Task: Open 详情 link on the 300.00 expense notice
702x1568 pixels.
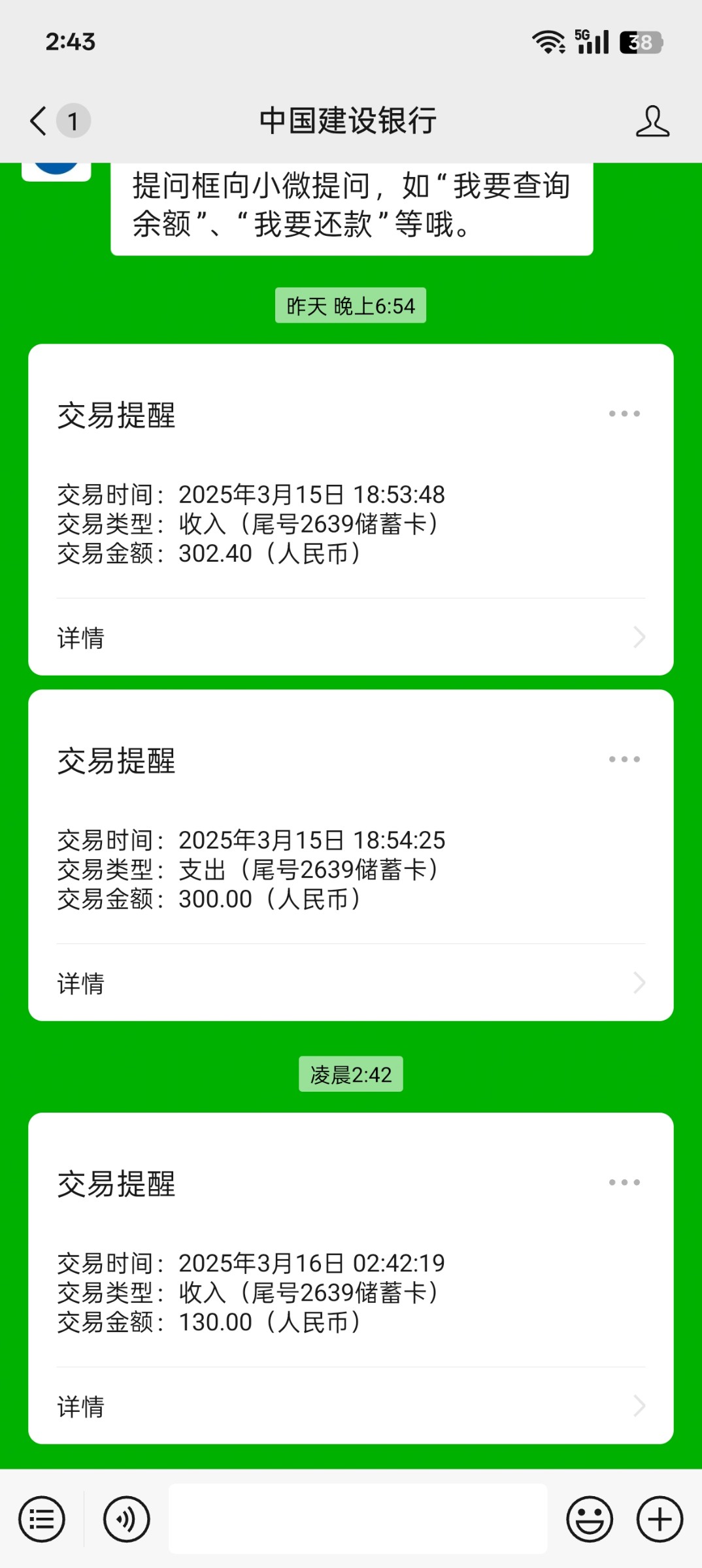Action: coord(80,985)
